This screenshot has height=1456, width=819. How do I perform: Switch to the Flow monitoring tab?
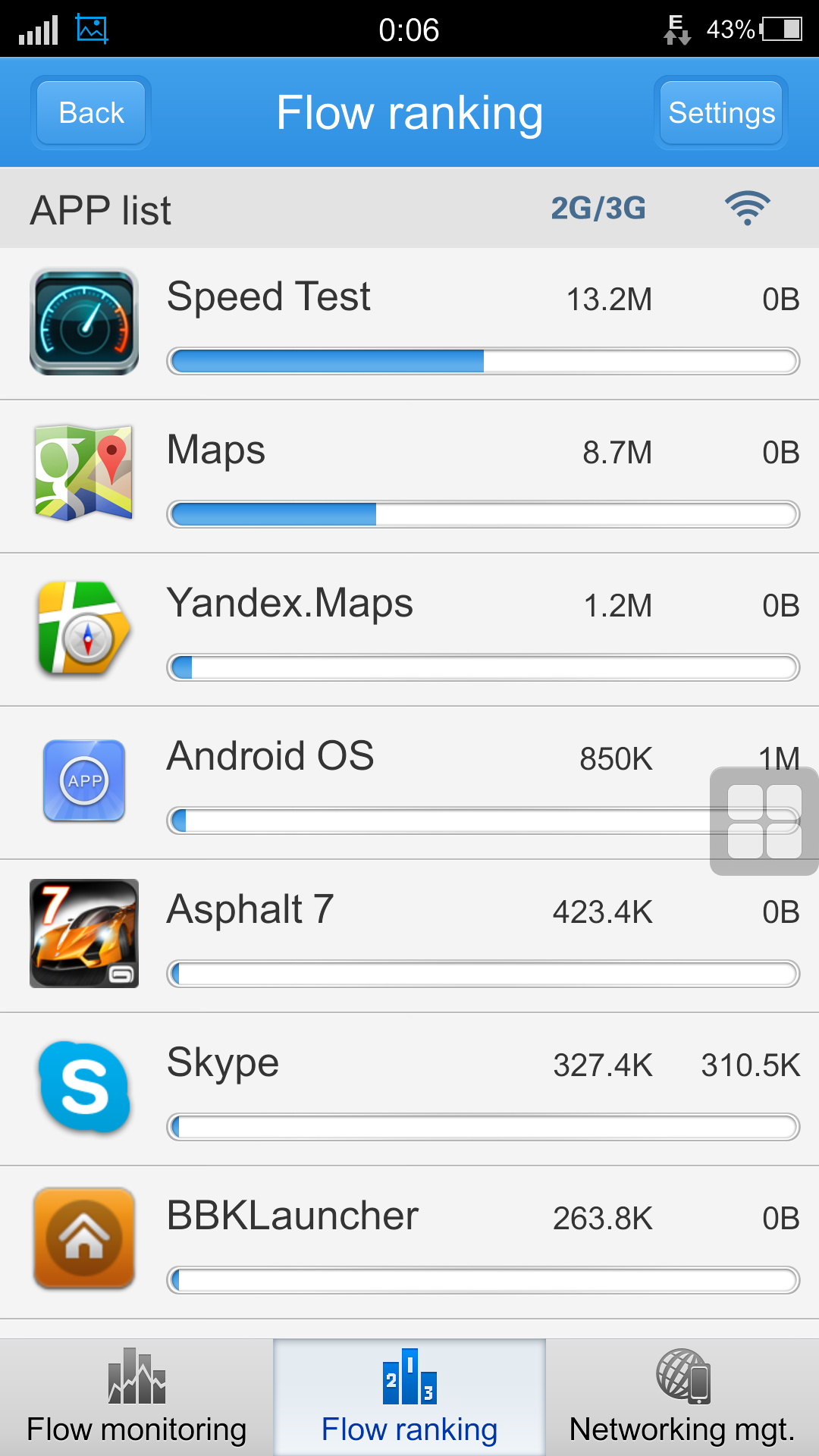coord(136,1398)
